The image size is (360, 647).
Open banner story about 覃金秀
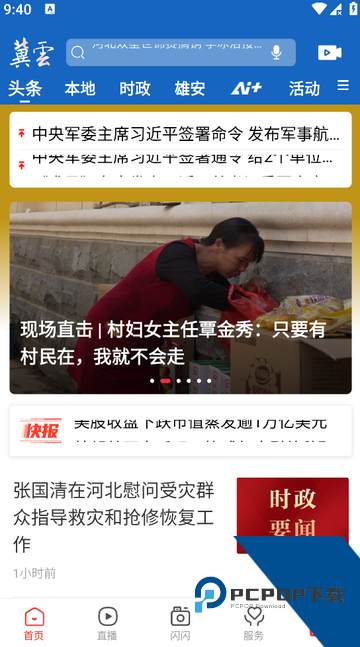[x=180, y=298]
